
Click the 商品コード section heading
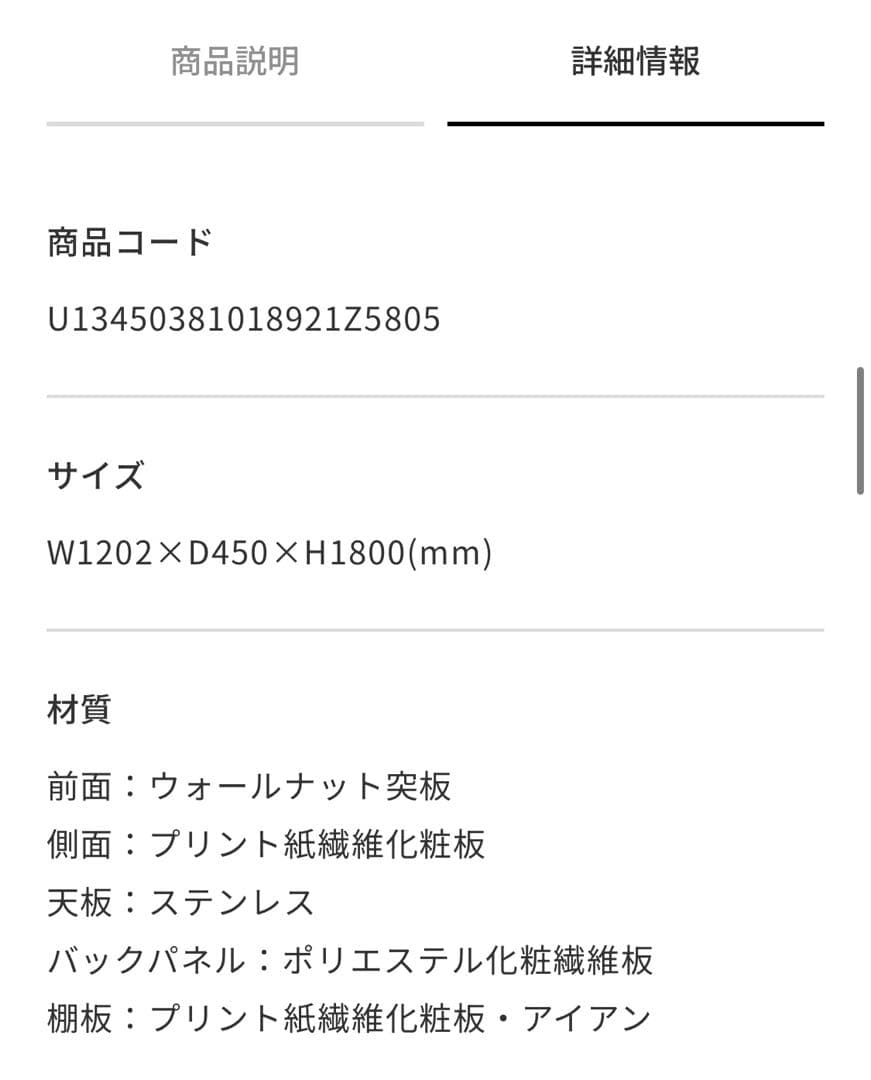pos(129,240)
